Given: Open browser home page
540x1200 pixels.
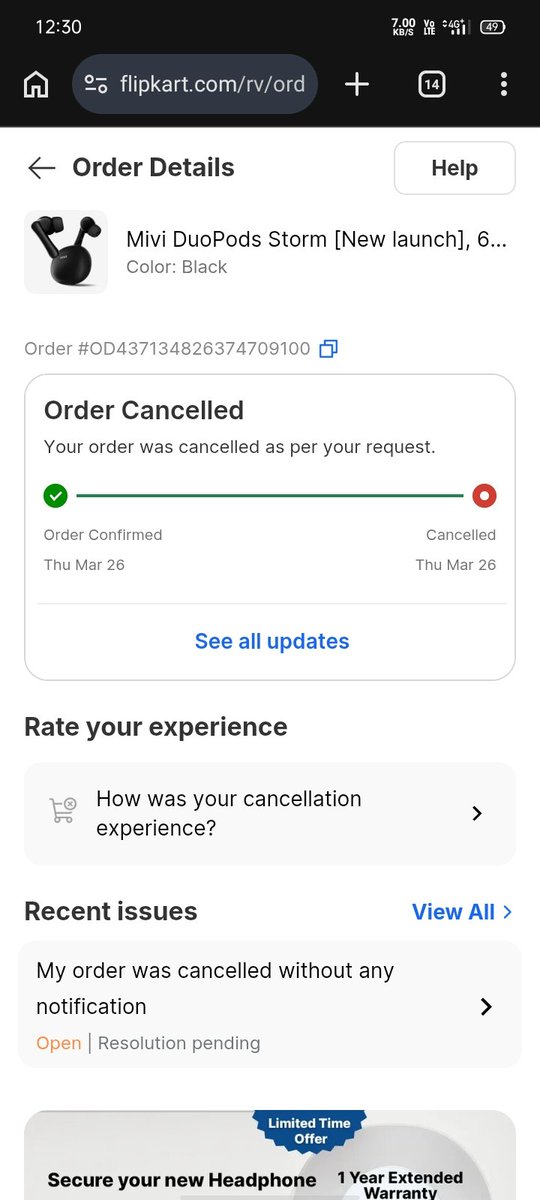Looking at the screenshot, I should [36, 85].
